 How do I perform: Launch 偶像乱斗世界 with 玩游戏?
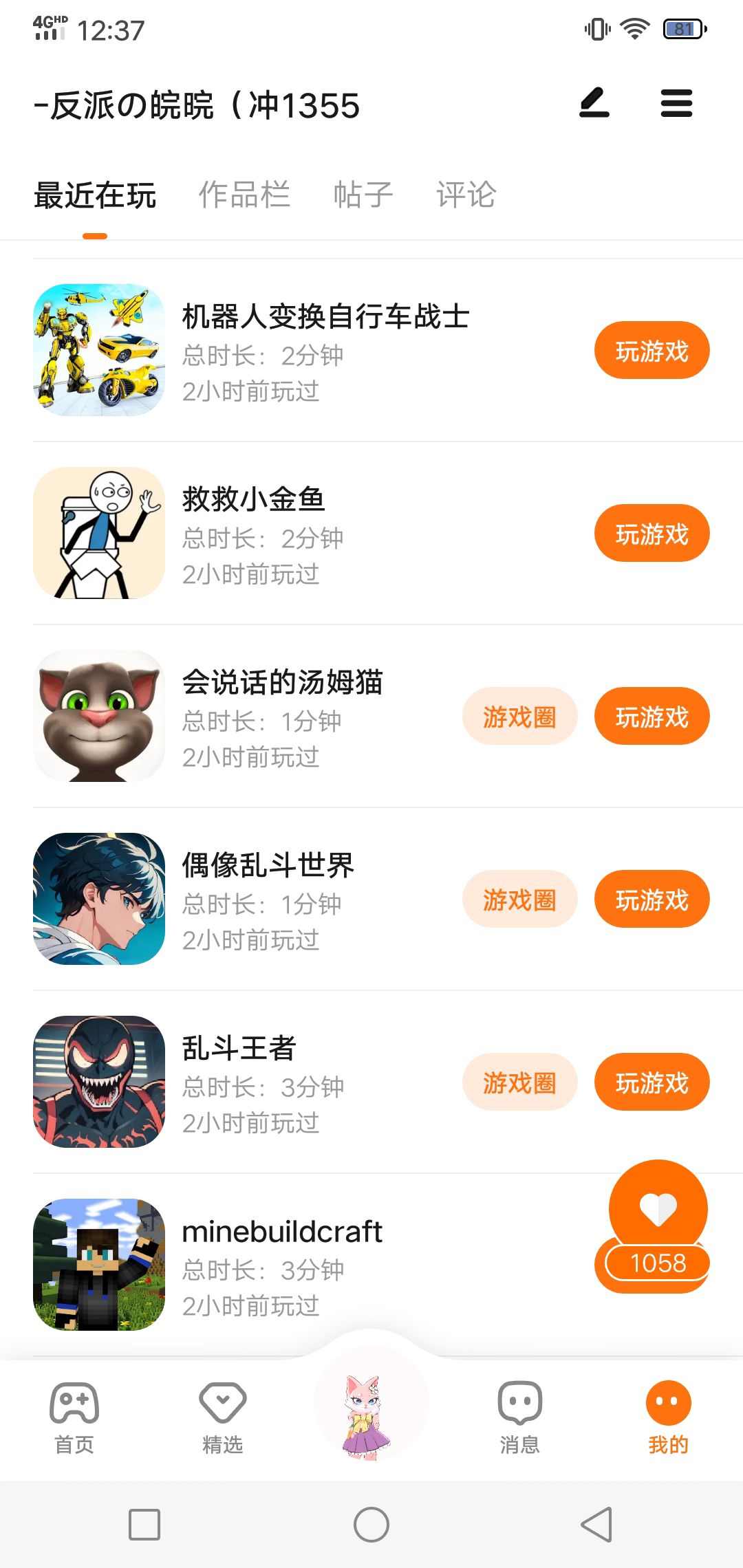(652, 900)
